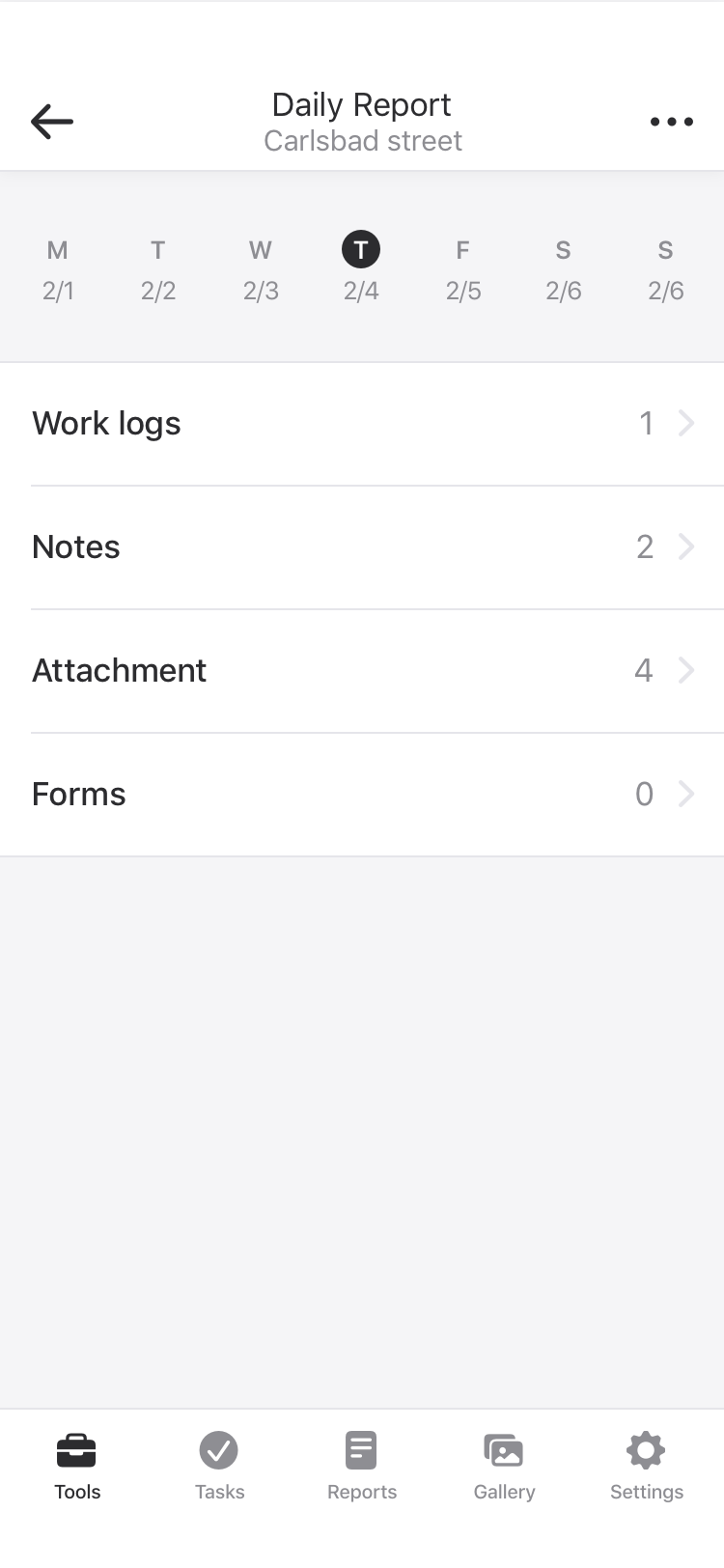Expand the Notes row chevron
The image size is (724, 1568).
[685, 546]
